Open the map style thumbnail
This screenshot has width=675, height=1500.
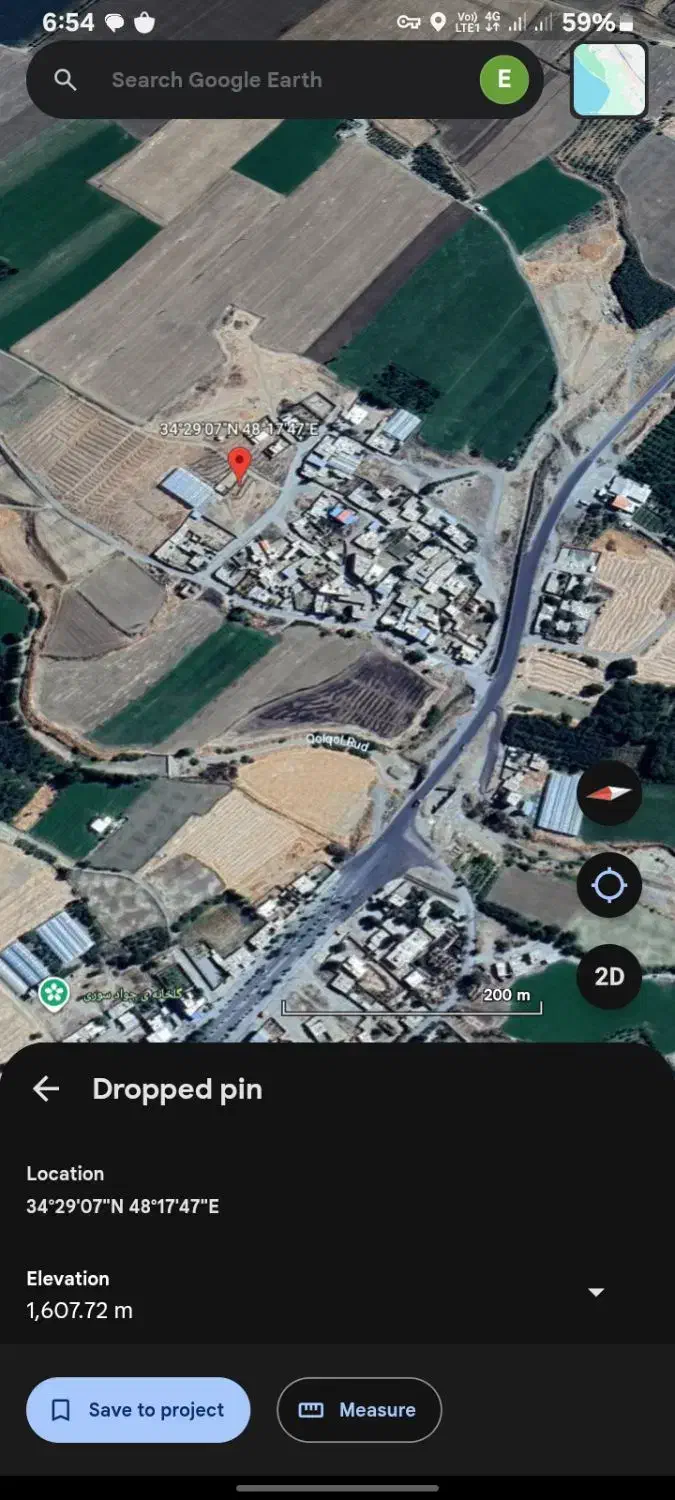coord(609,80)
